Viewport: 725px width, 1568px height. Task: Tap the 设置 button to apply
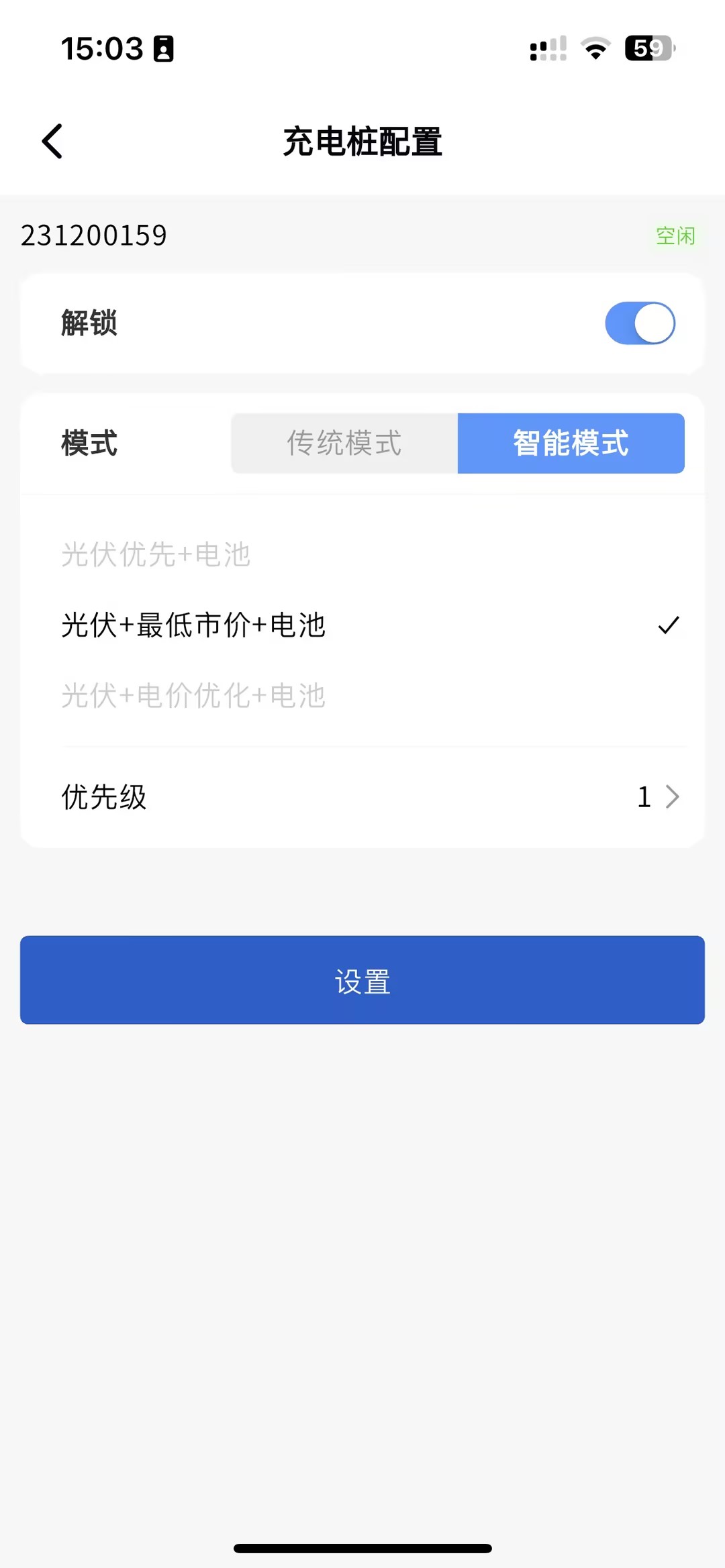point(362,980)
